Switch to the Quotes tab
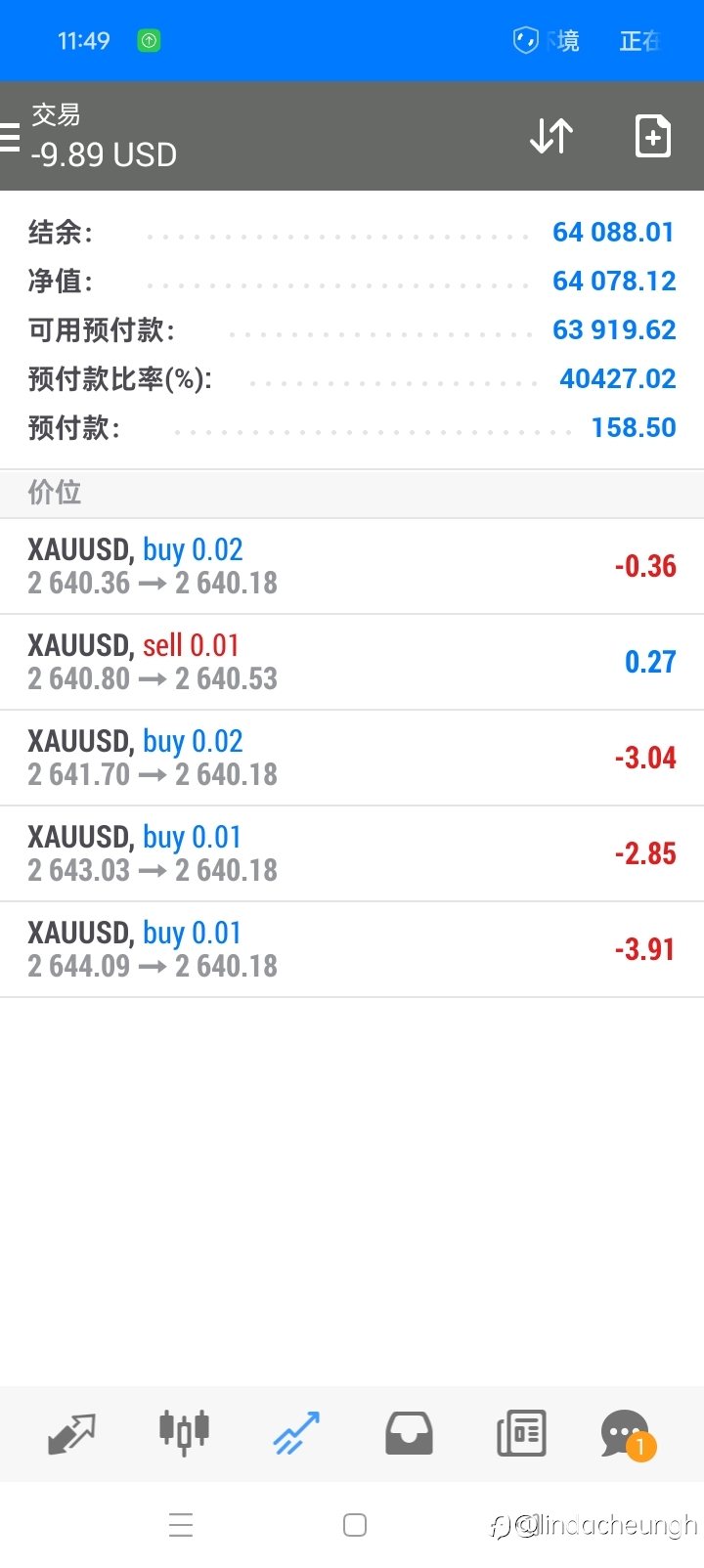704x1568 pixels. (71, 1434)
